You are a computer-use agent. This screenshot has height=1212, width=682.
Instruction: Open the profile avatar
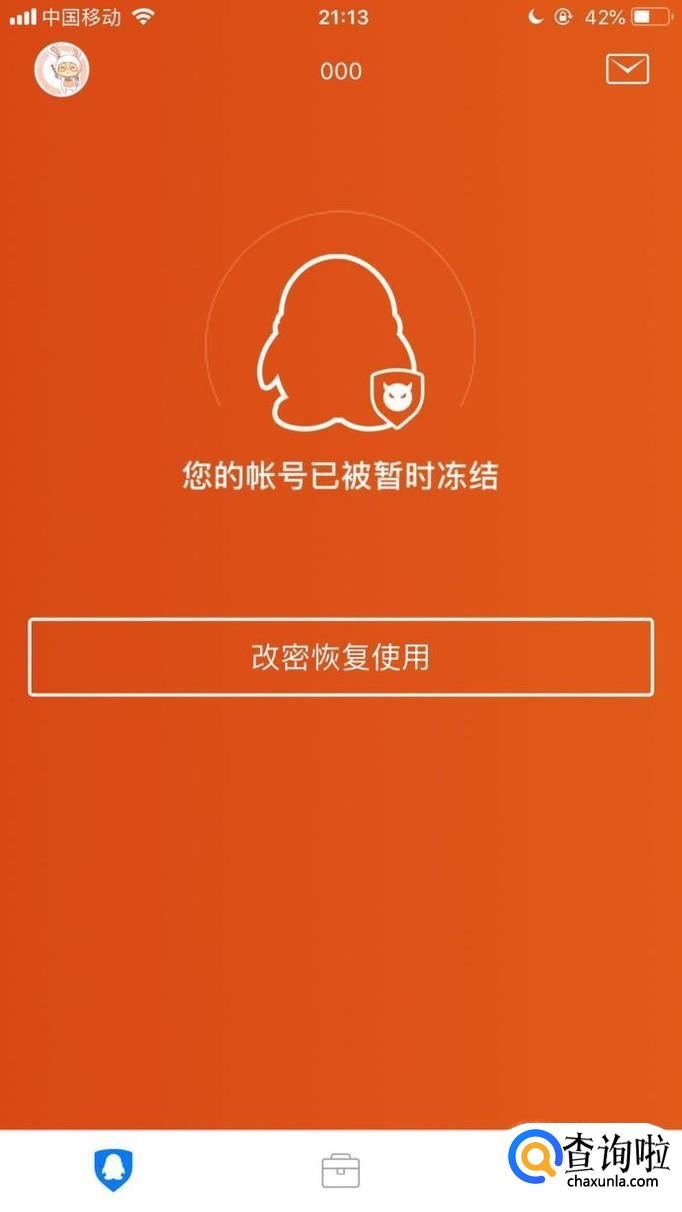point(62,70)
